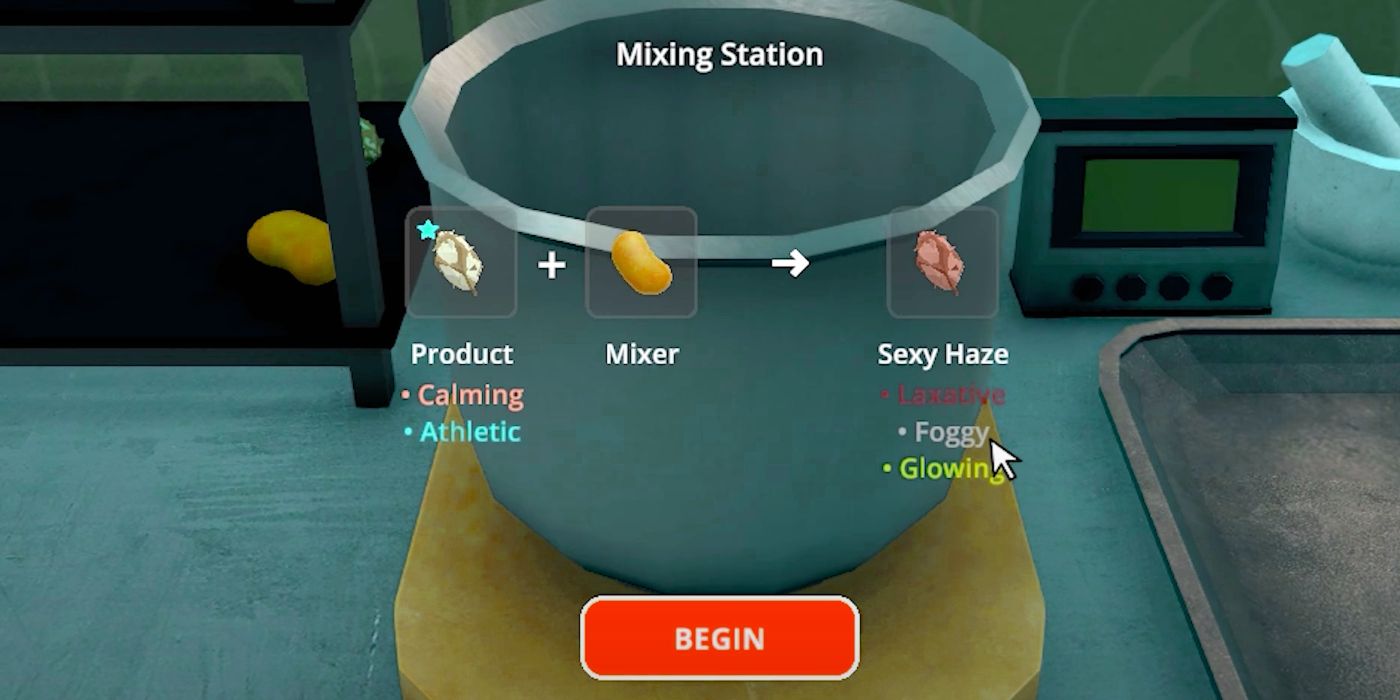Select the Product ingredient slot
The height and width of the screenshot is (700, 1400).
pyautogui.click(x=461, y=262)
